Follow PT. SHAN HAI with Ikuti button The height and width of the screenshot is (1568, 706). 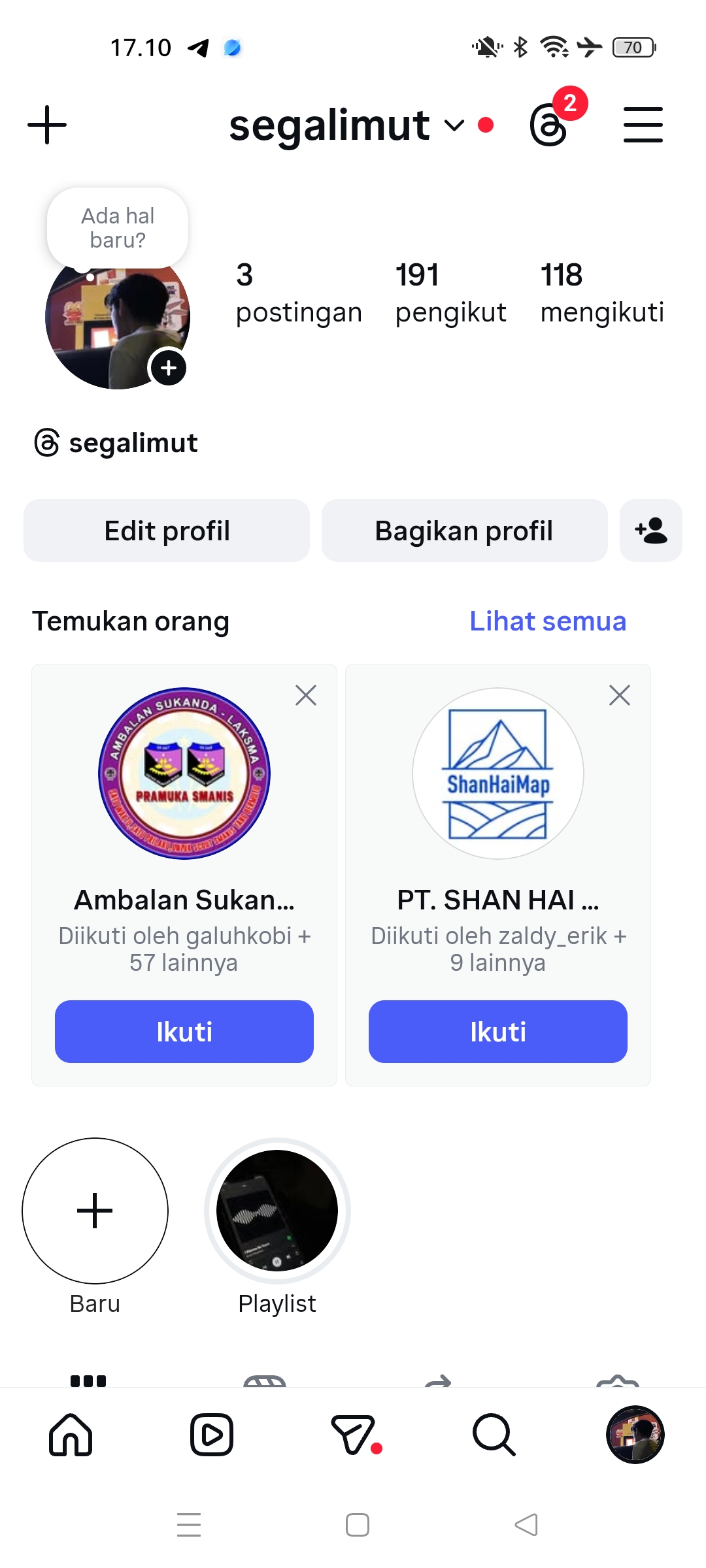tap(498, 1032)
